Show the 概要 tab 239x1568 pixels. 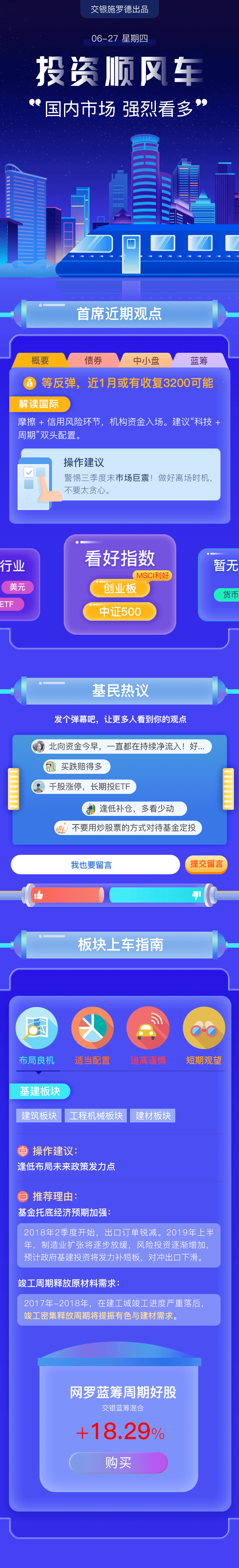pos(40,360)
